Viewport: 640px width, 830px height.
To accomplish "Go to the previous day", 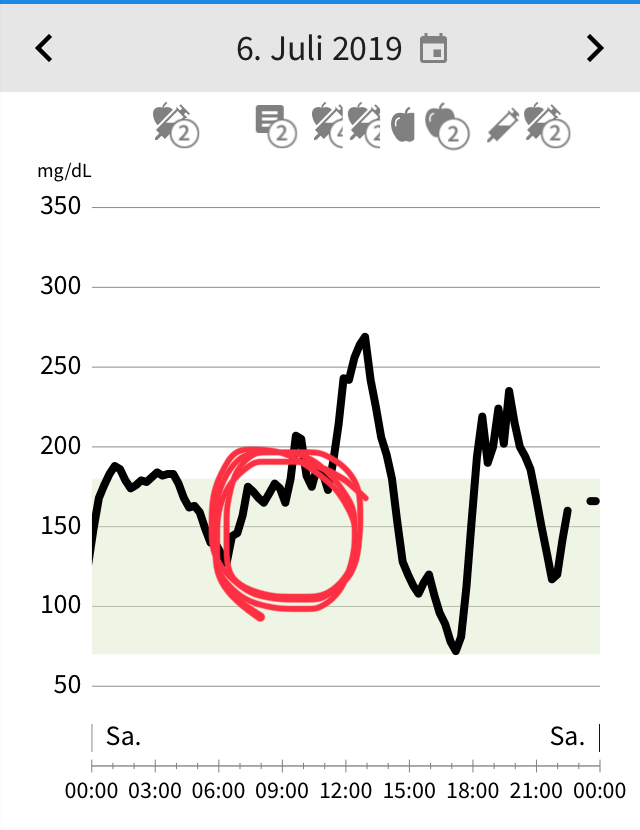I will [44, 48].
